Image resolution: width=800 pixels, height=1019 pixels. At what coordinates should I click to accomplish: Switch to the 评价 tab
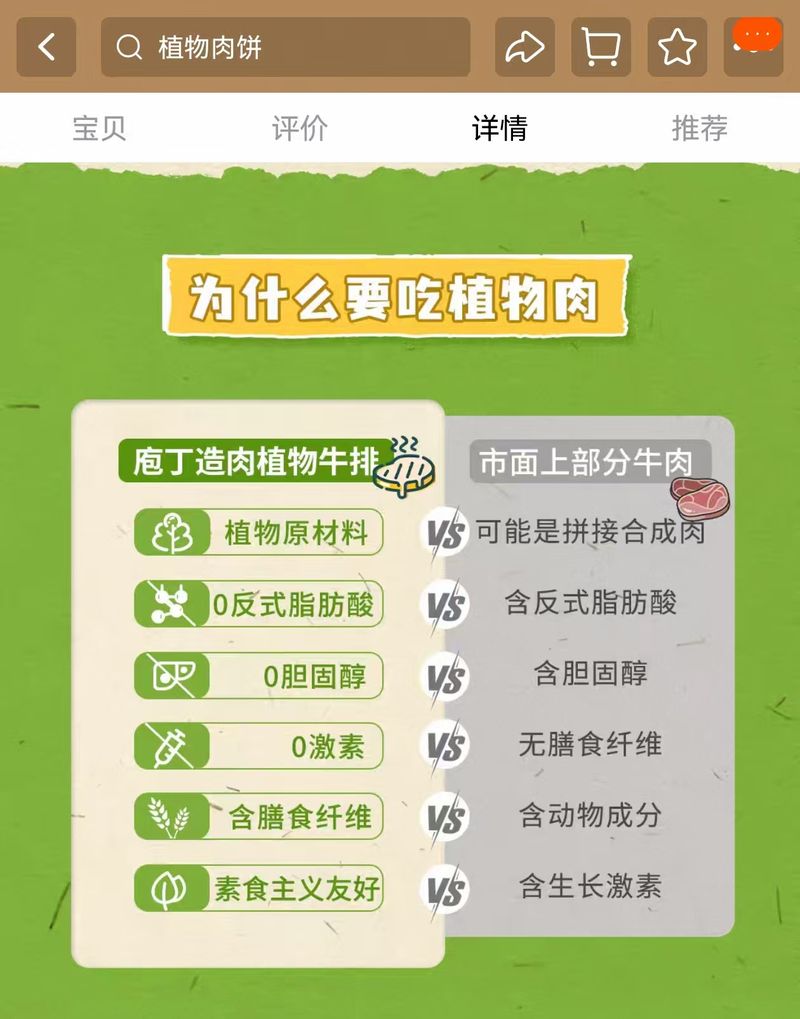coord(299,128)
